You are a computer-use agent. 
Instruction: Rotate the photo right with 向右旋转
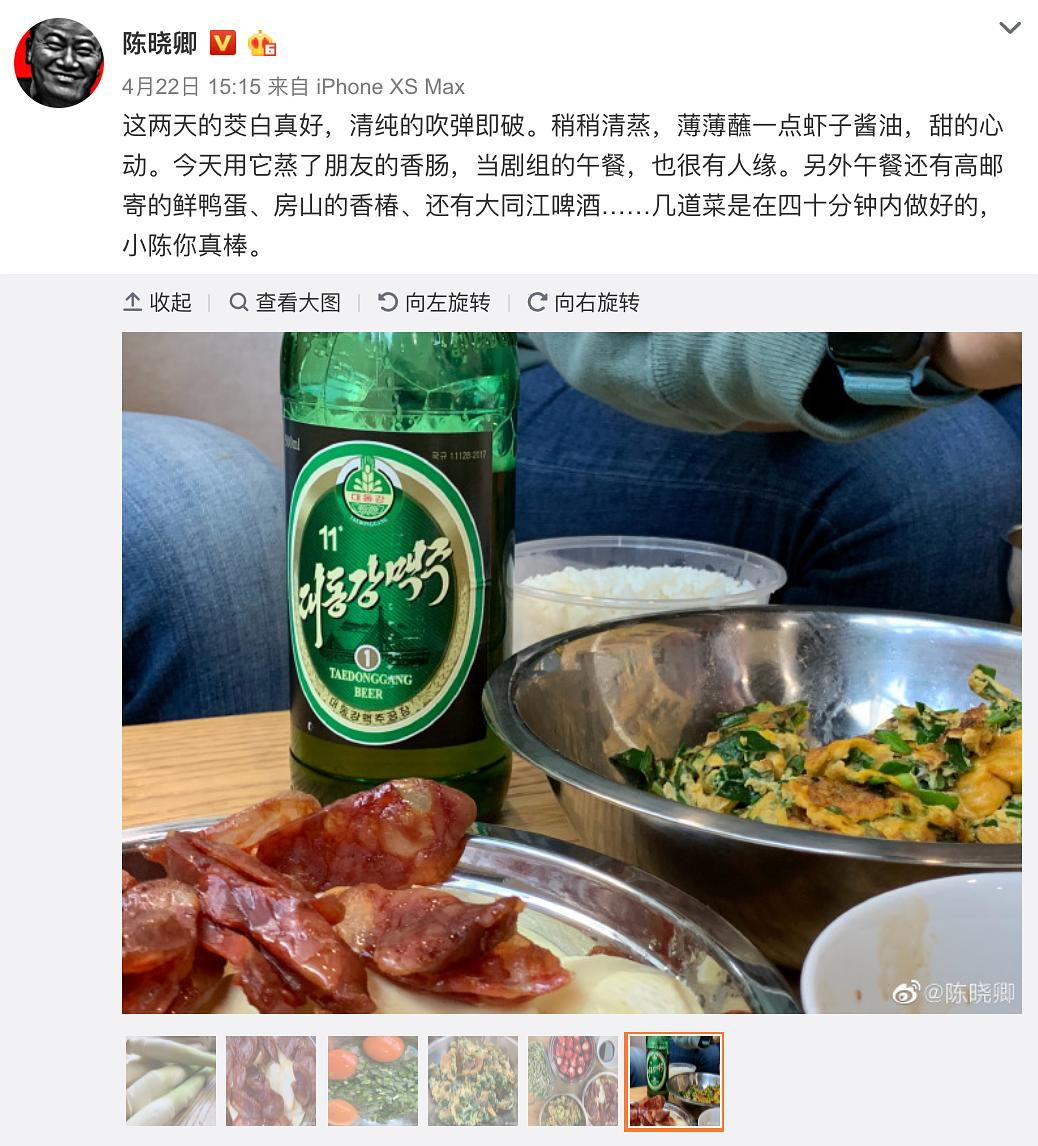tap(583, 302)
